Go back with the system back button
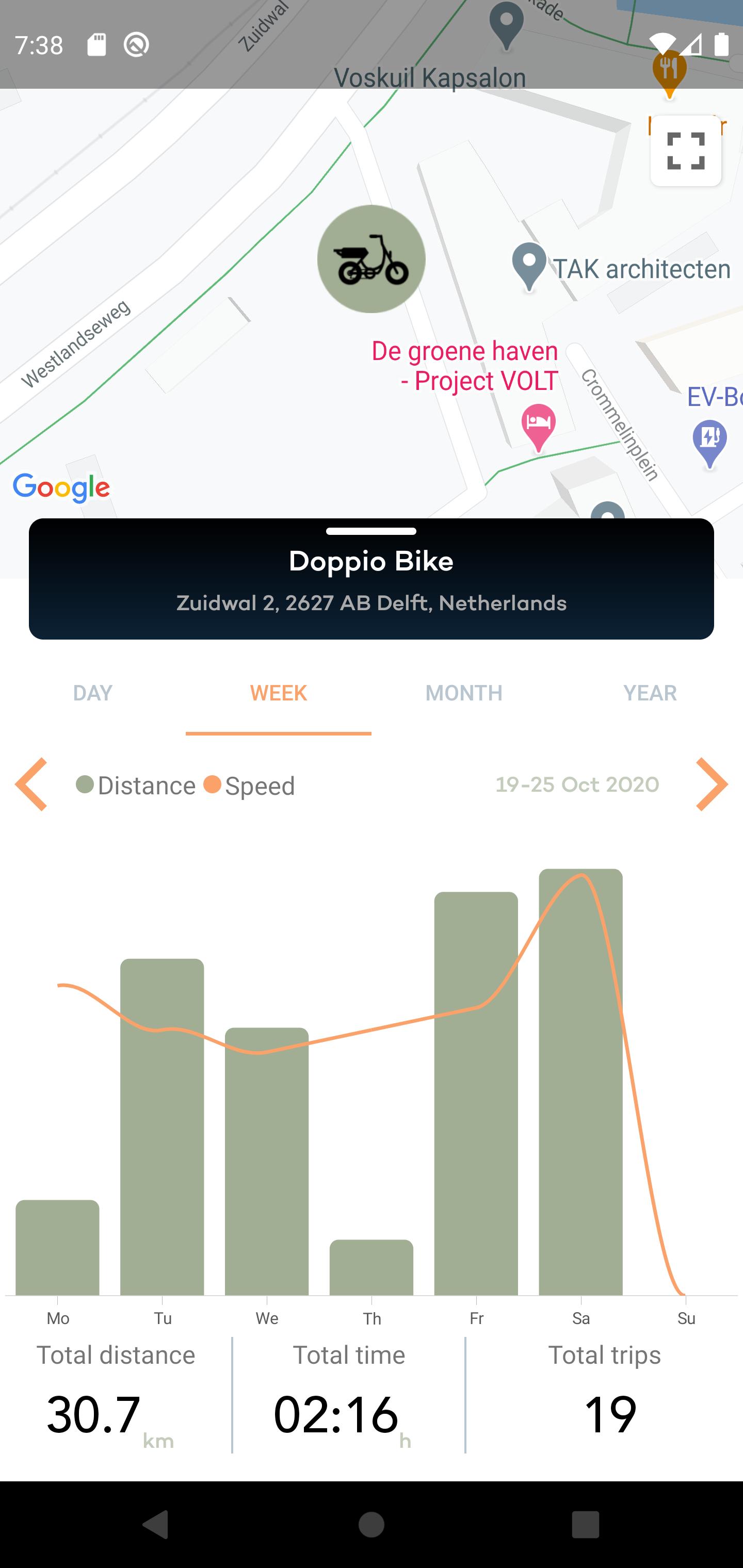This screenshot has width=743, height=1568. pos(155,1524)
